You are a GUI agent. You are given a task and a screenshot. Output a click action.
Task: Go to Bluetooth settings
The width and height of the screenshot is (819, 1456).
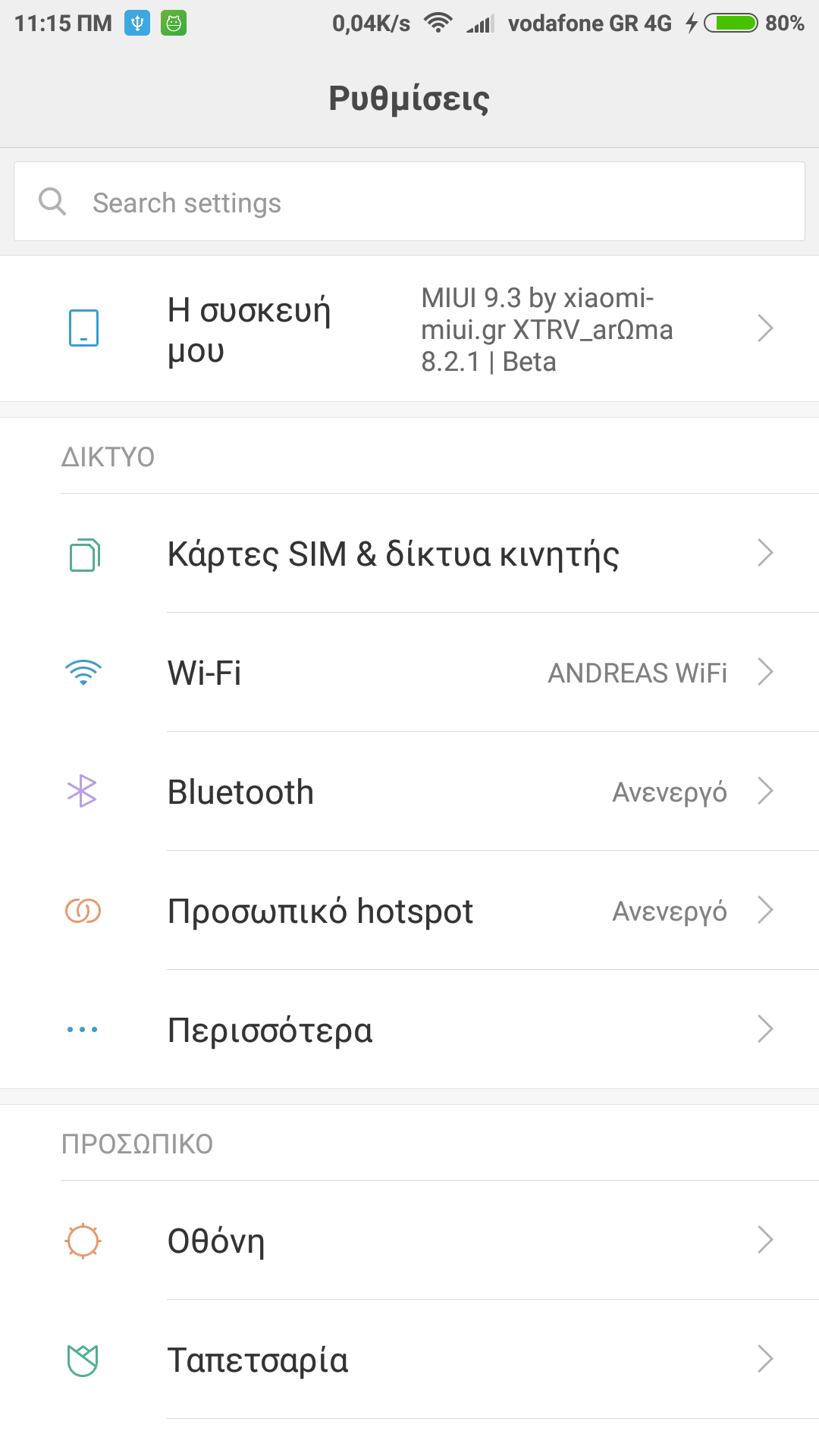[x=409, y=792]
